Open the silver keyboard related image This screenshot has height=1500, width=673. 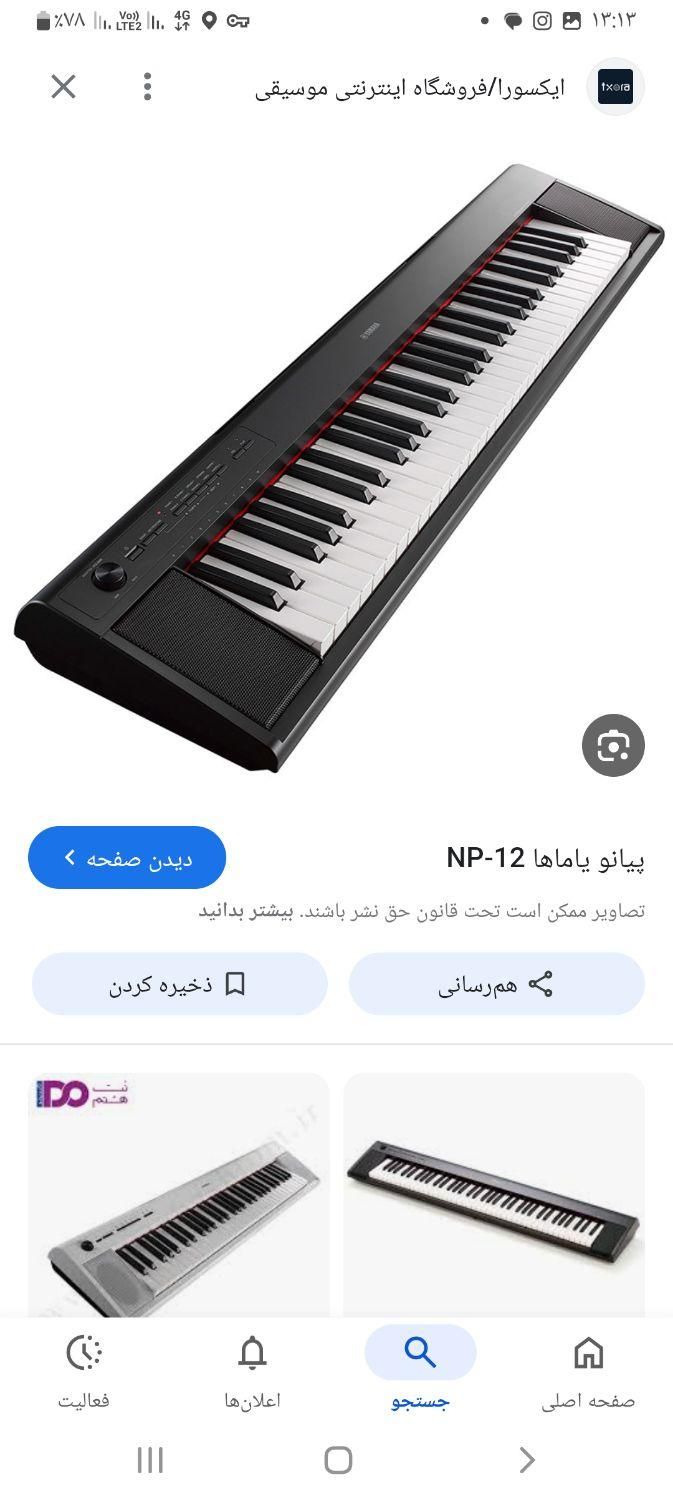pyautogui.click(x=178, y=1195)
